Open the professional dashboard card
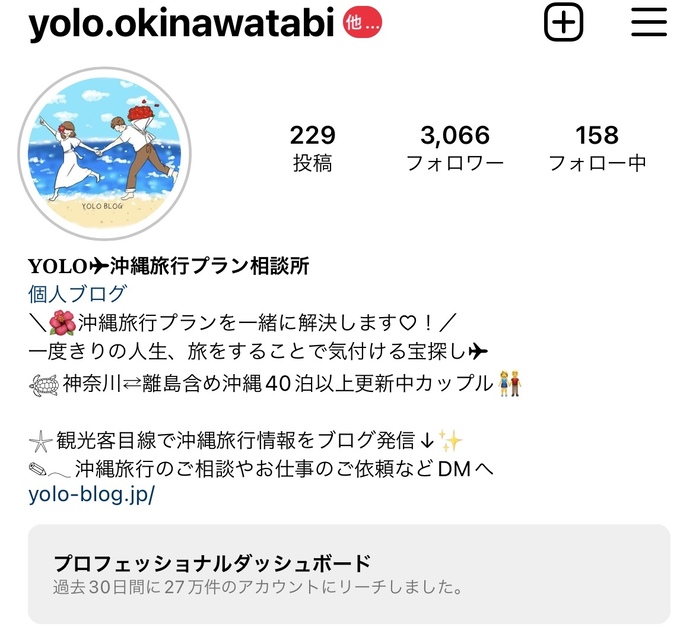This screenshot has width=699, height=630. click(x=349, y=574)
